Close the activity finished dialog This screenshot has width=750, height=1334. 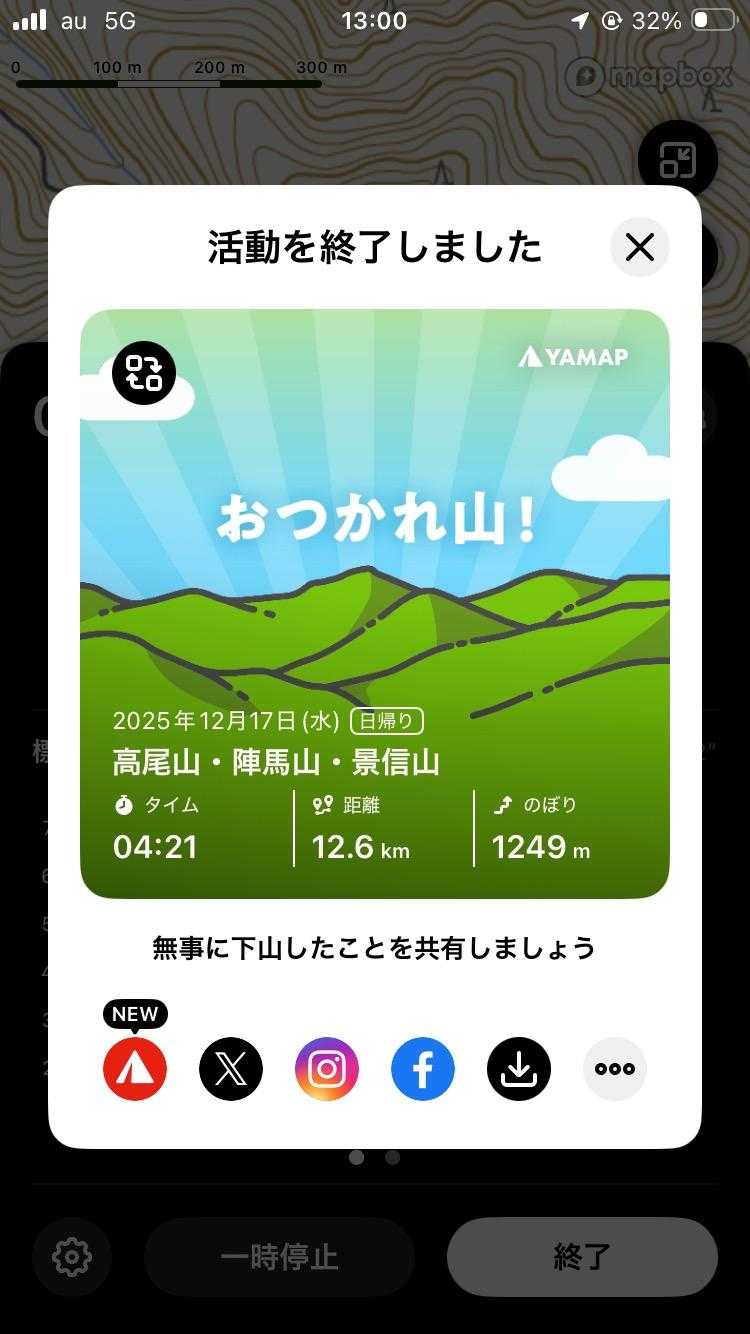tap(639, 247)
